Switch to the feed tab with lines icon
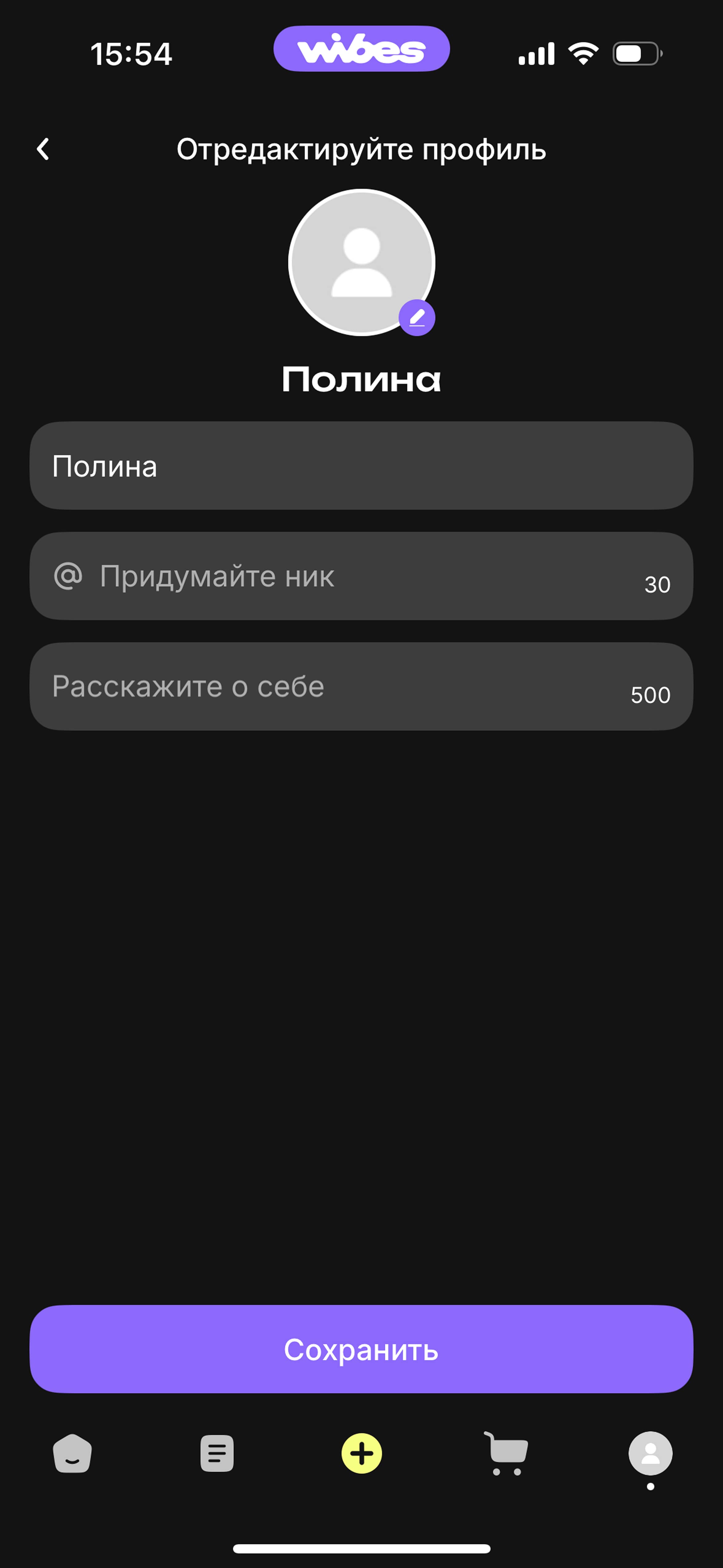The image size is (723, 1568). (217, 1454)
